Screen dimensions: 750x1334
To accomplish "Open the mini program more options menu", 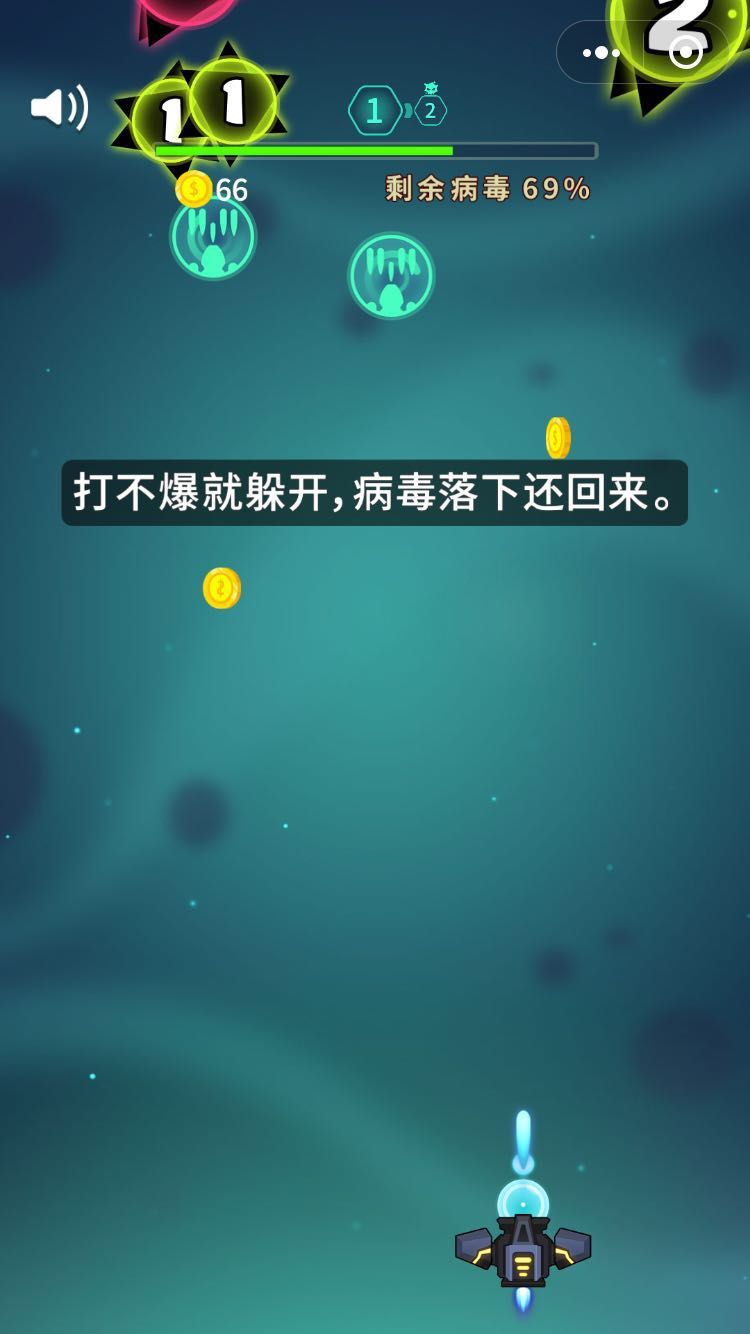I will click(x=600, y=52).
